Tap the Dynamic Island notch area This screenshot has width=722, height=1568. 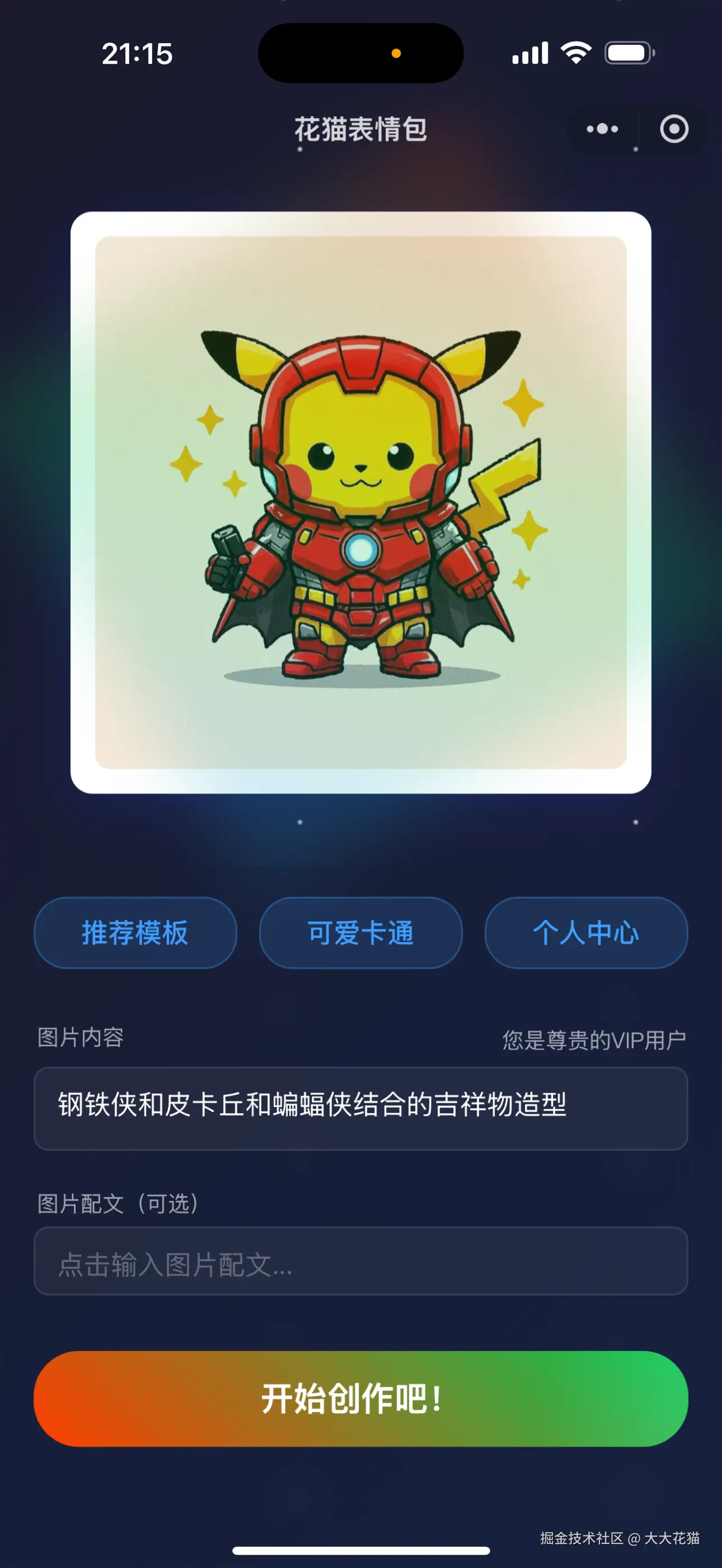click(360, 54)
